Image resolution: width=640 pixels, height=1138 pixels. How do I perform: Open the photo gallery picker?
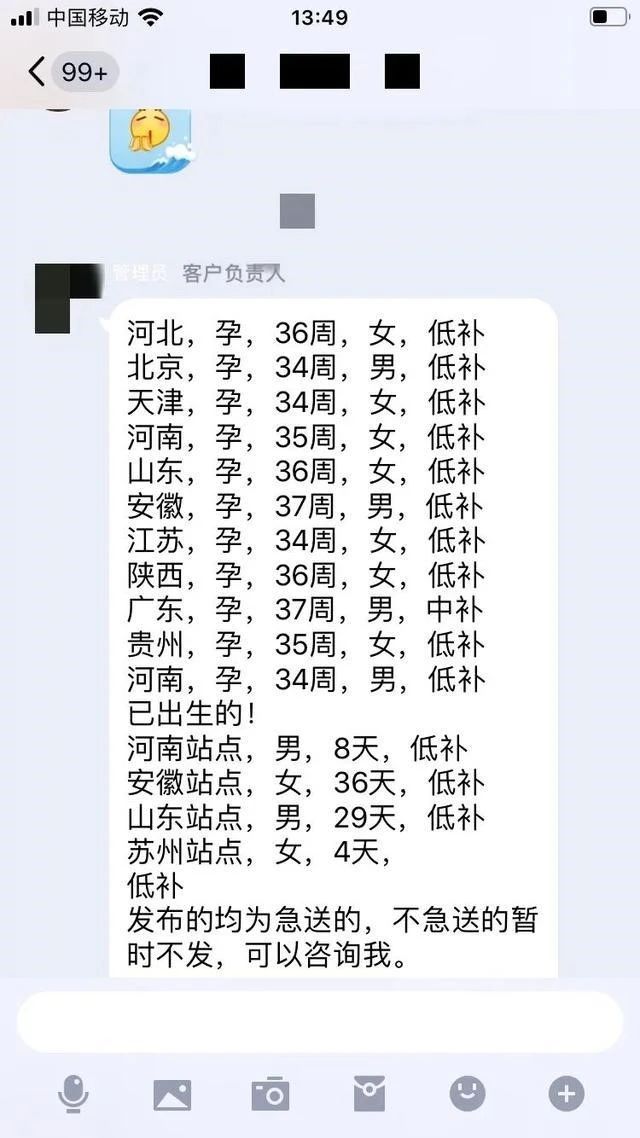click(172, 1094)
